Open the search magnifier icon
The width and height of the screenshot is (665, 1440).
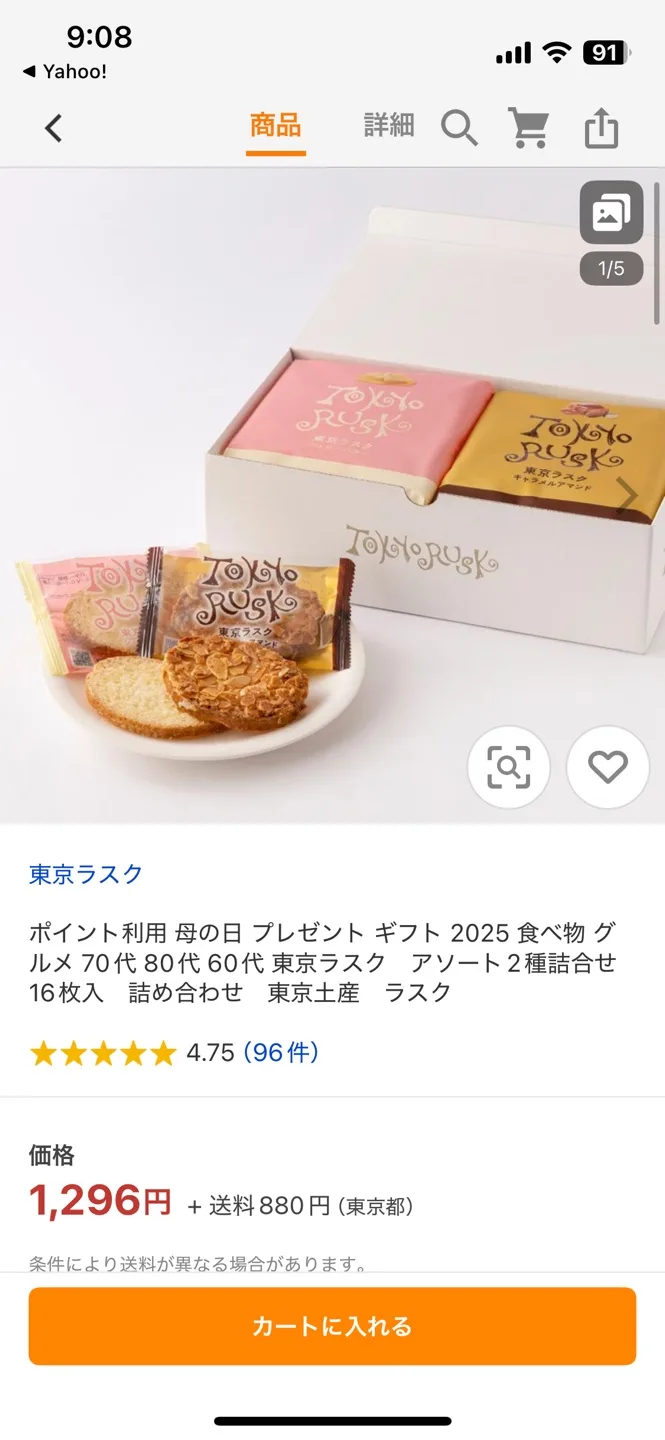[x=459, y=128]
